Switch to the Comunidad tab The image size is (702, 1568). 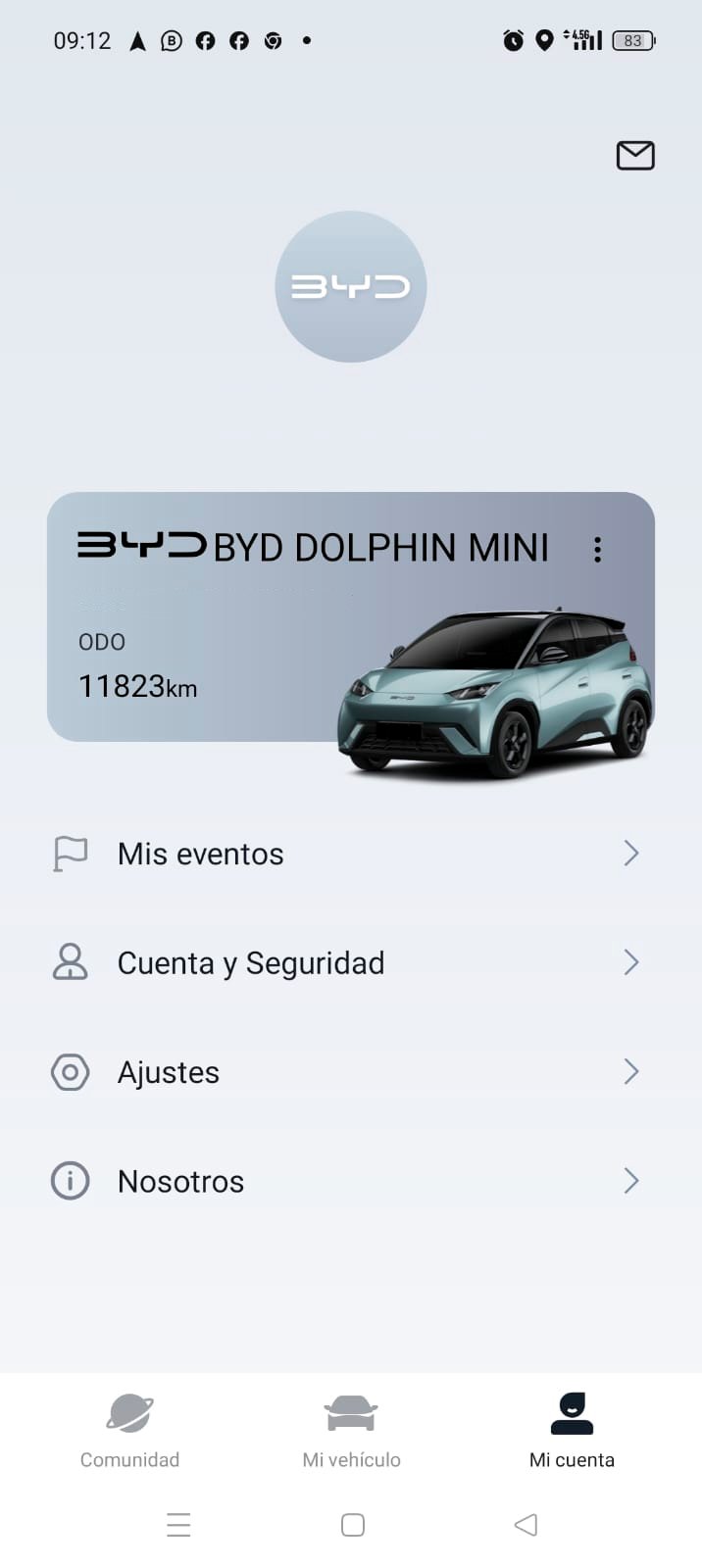tap(129, 1431)
